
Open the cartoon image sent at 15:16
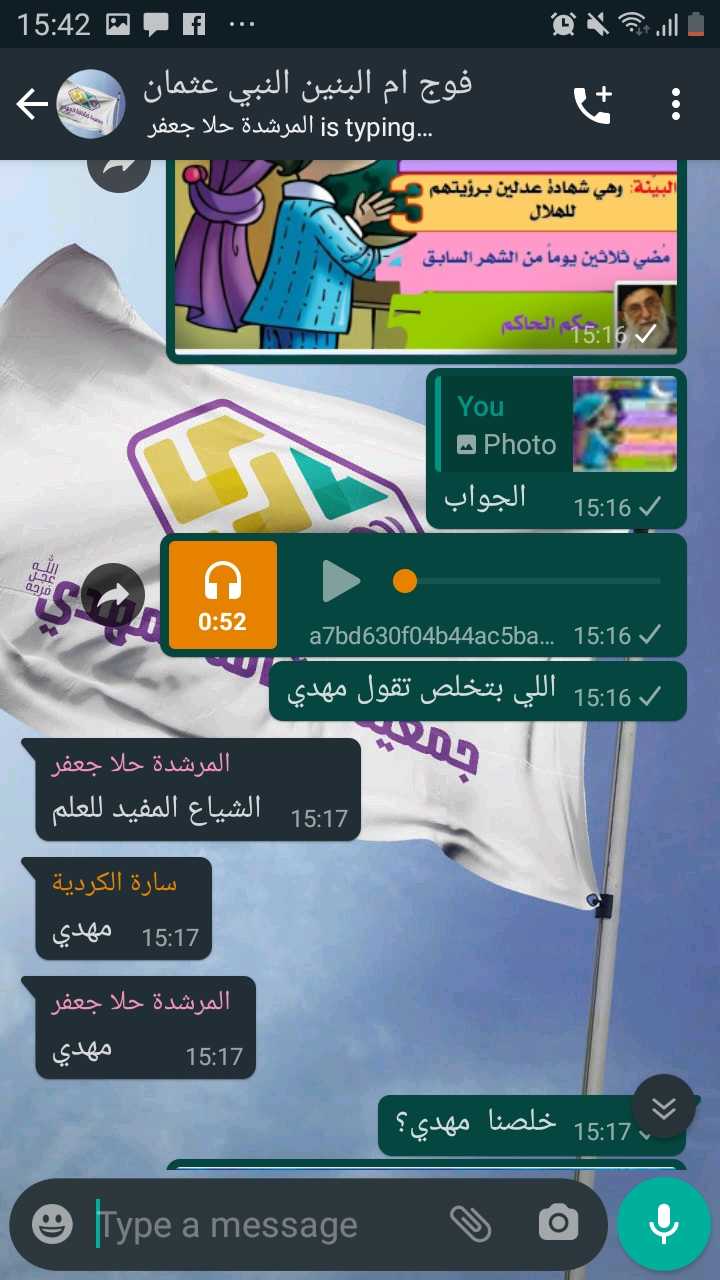click(x=425, y=255)
